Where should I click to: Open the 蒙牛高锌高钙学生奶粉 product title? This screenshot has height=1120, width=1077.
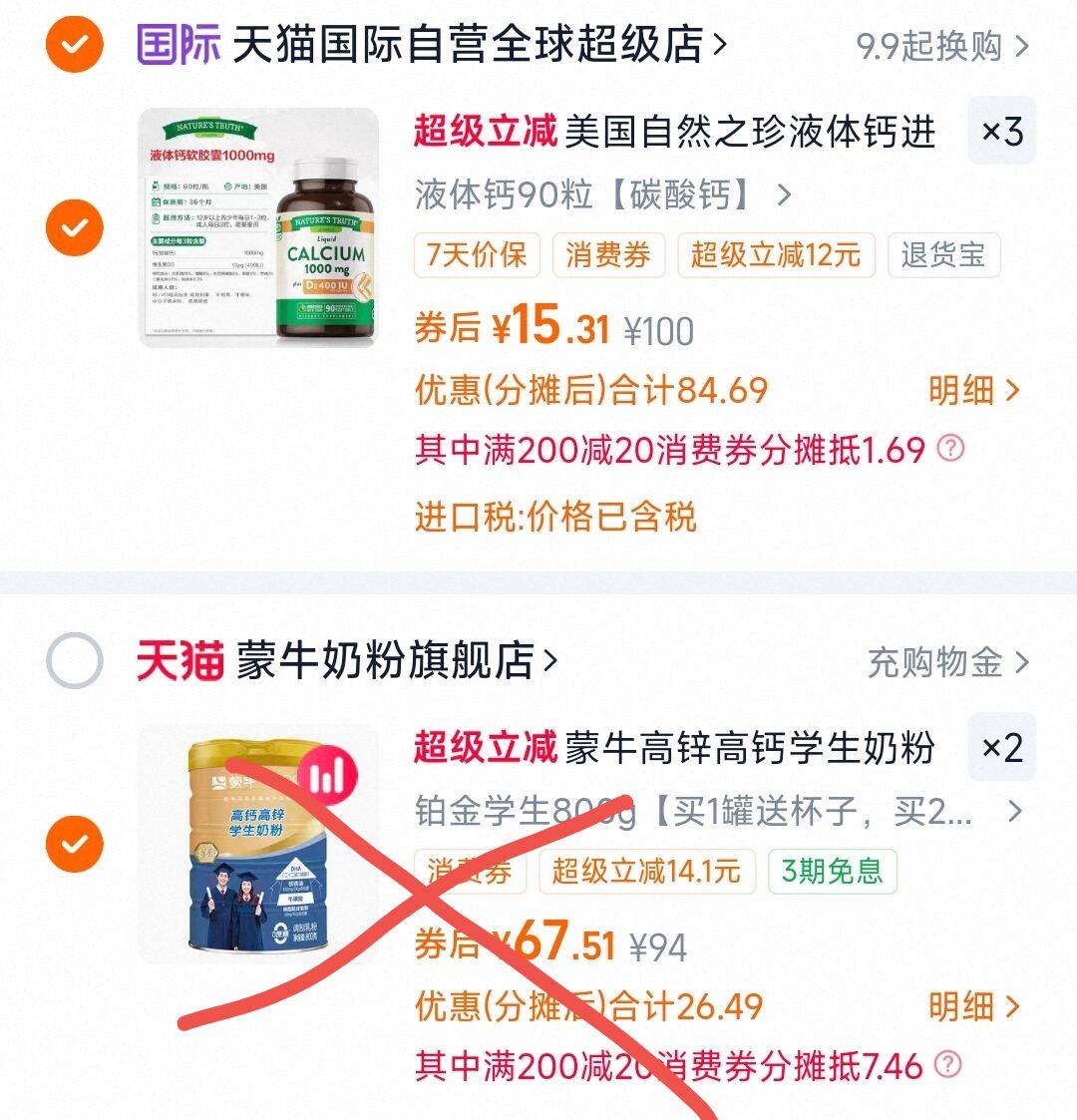pyautogui.click(x=750, y=749)
